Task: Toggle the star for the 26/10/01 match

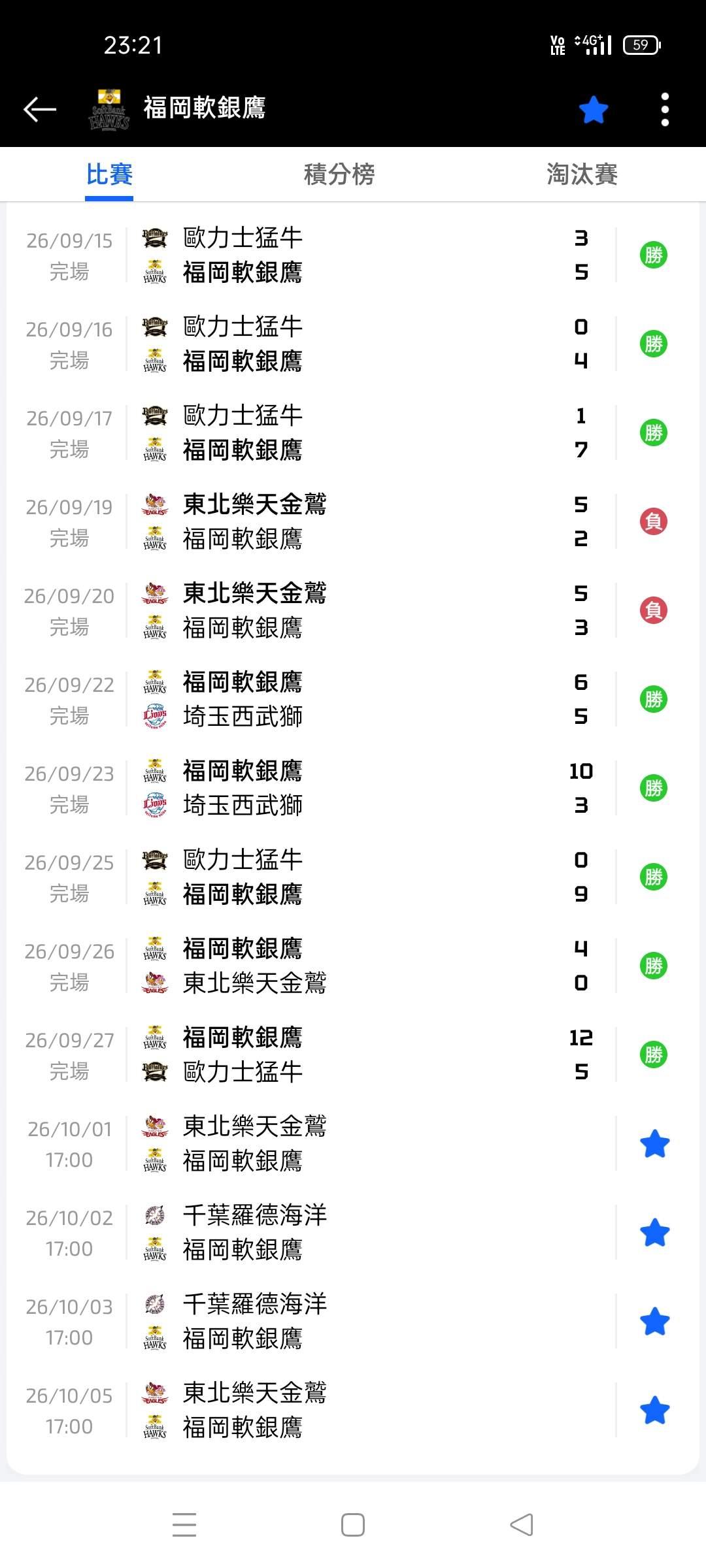Action: tap(654, 1144)
